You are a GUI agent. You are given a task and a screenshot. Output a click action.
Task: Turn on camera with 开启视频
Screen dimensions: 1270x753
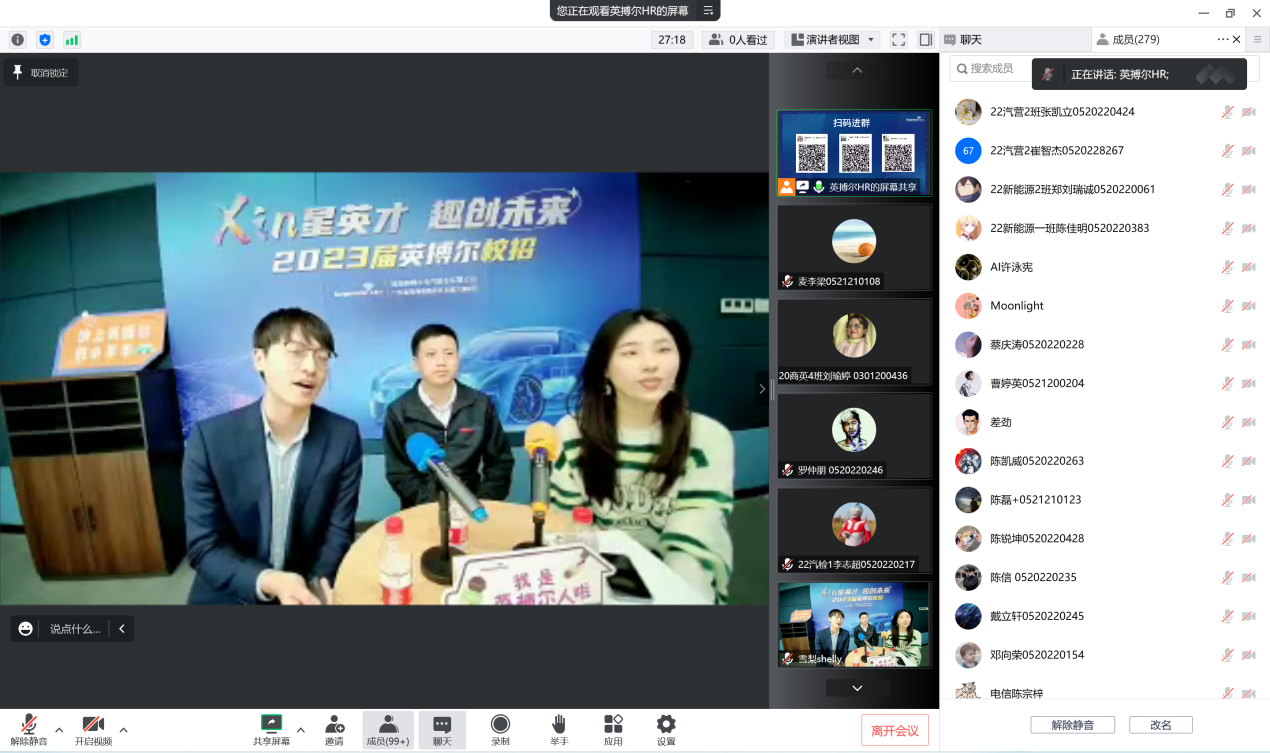[93, 730]
